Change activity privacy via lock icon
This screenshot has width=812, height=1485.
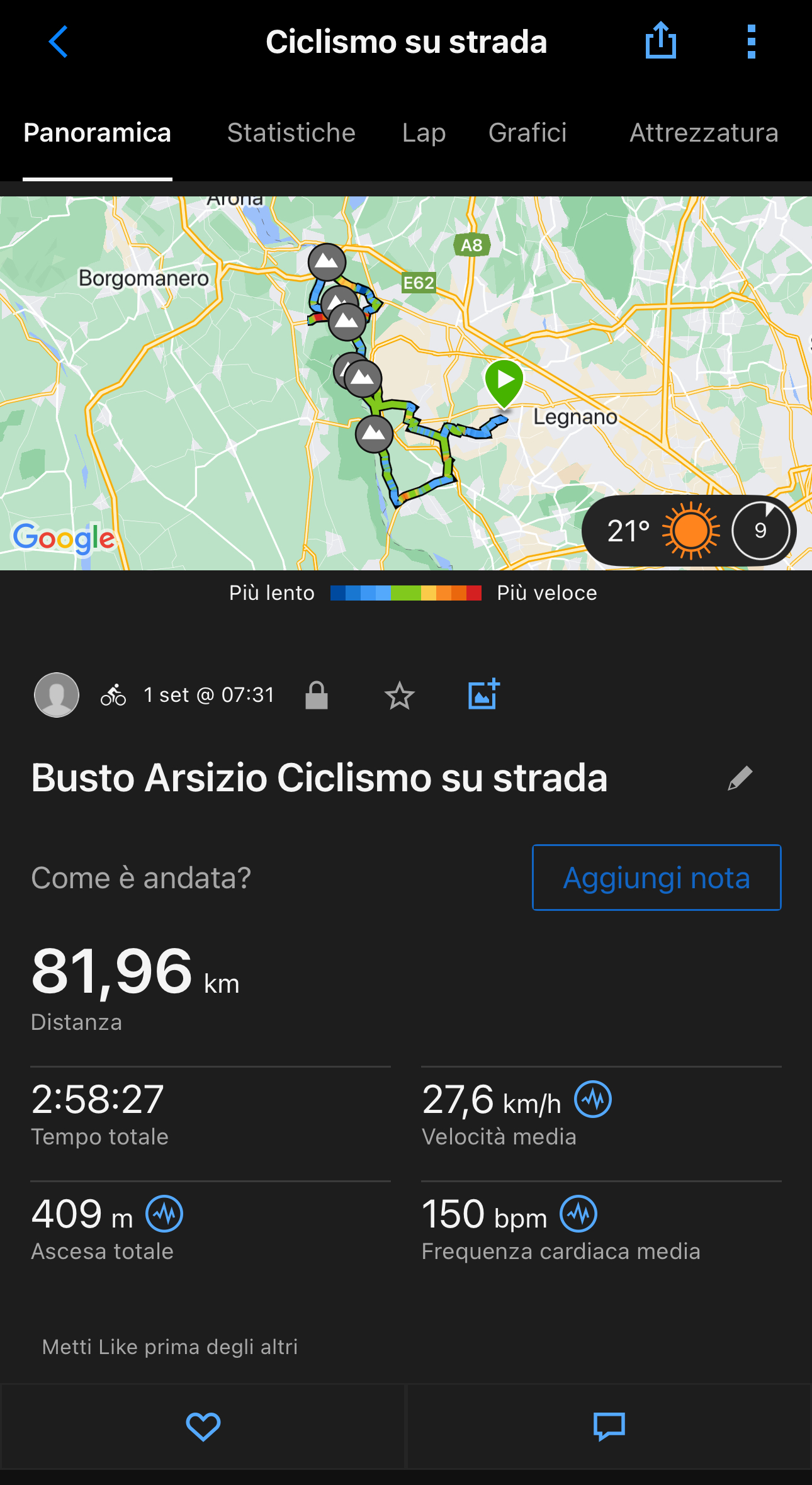pos(317,696)
